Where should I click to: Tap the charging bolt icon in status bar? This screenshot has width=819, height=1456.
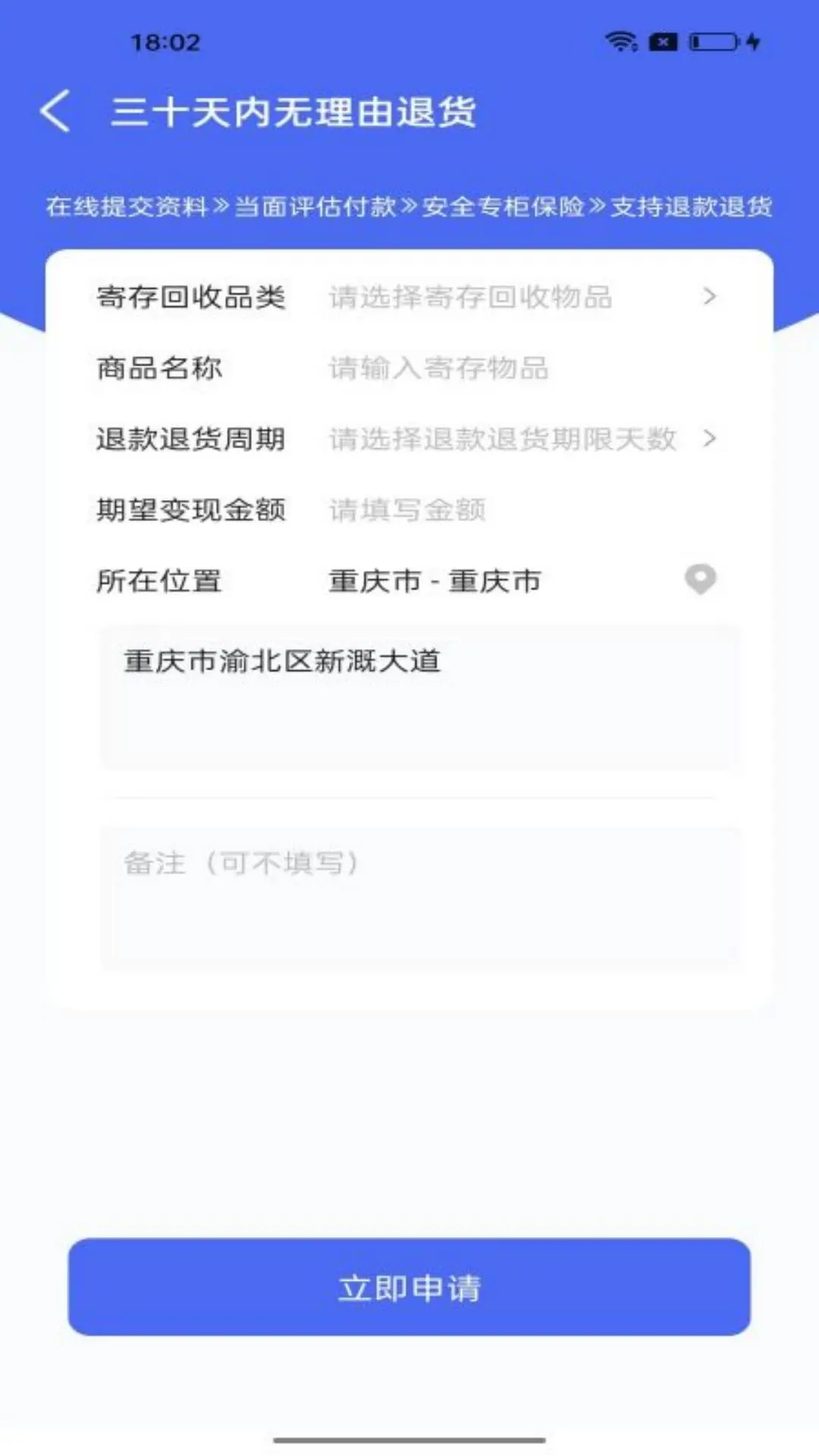tap(752, 42)
